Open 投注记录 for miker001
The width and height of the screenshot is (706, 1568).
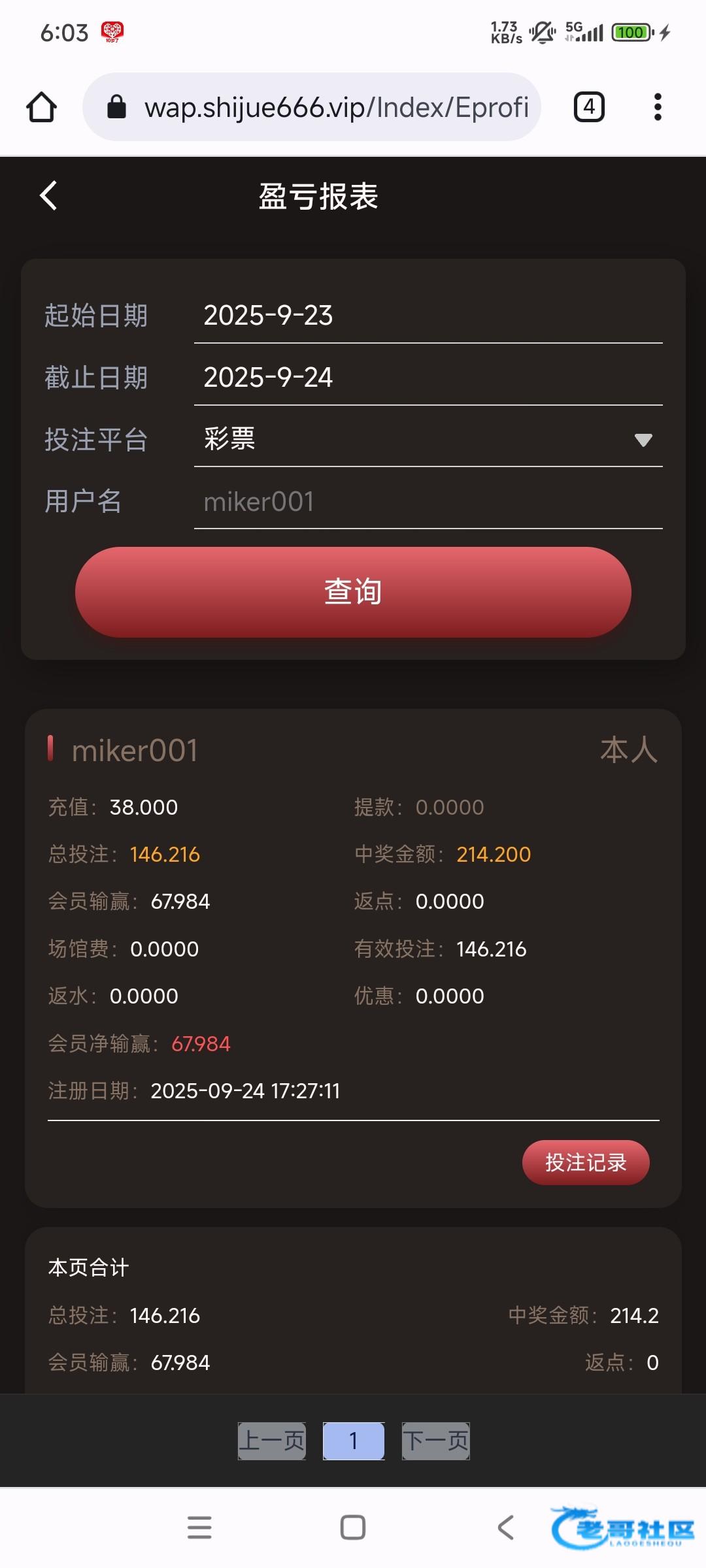click(x=585, y=1163)
